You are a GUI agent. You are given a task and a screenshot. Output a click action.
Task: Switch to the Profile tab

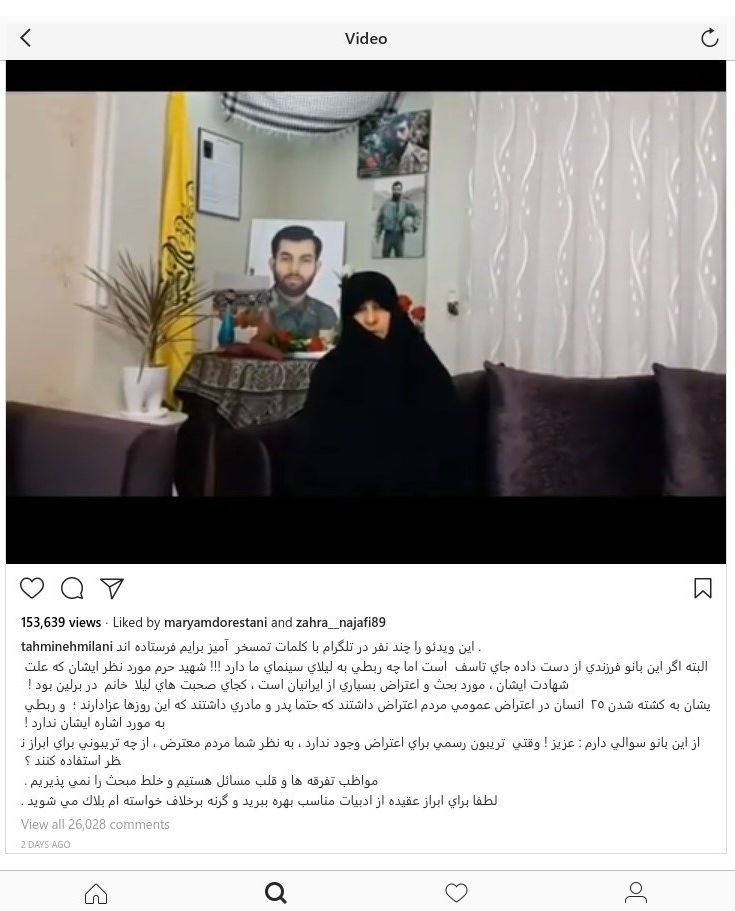point(636,892)
